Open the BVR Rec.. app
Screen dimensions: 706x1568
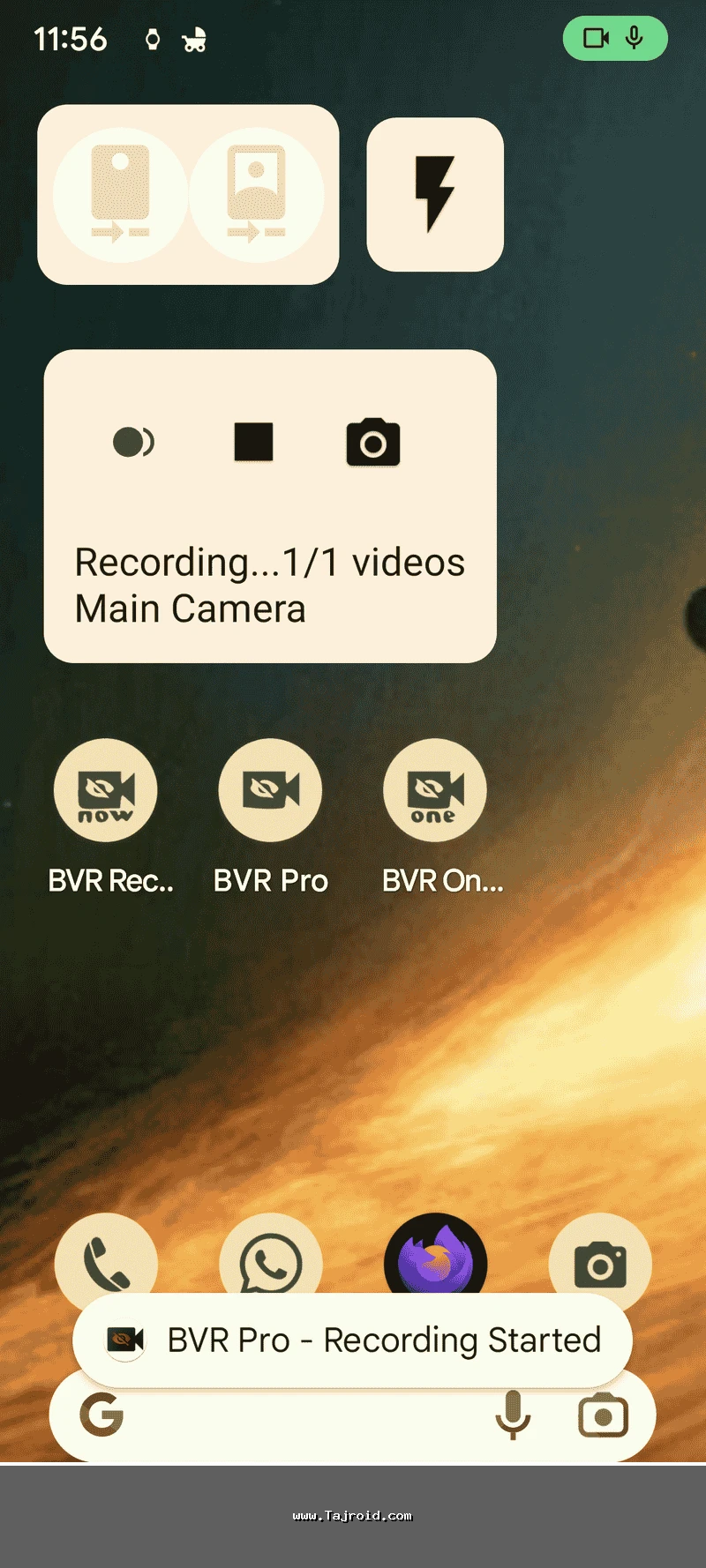[x=106, y=791]
